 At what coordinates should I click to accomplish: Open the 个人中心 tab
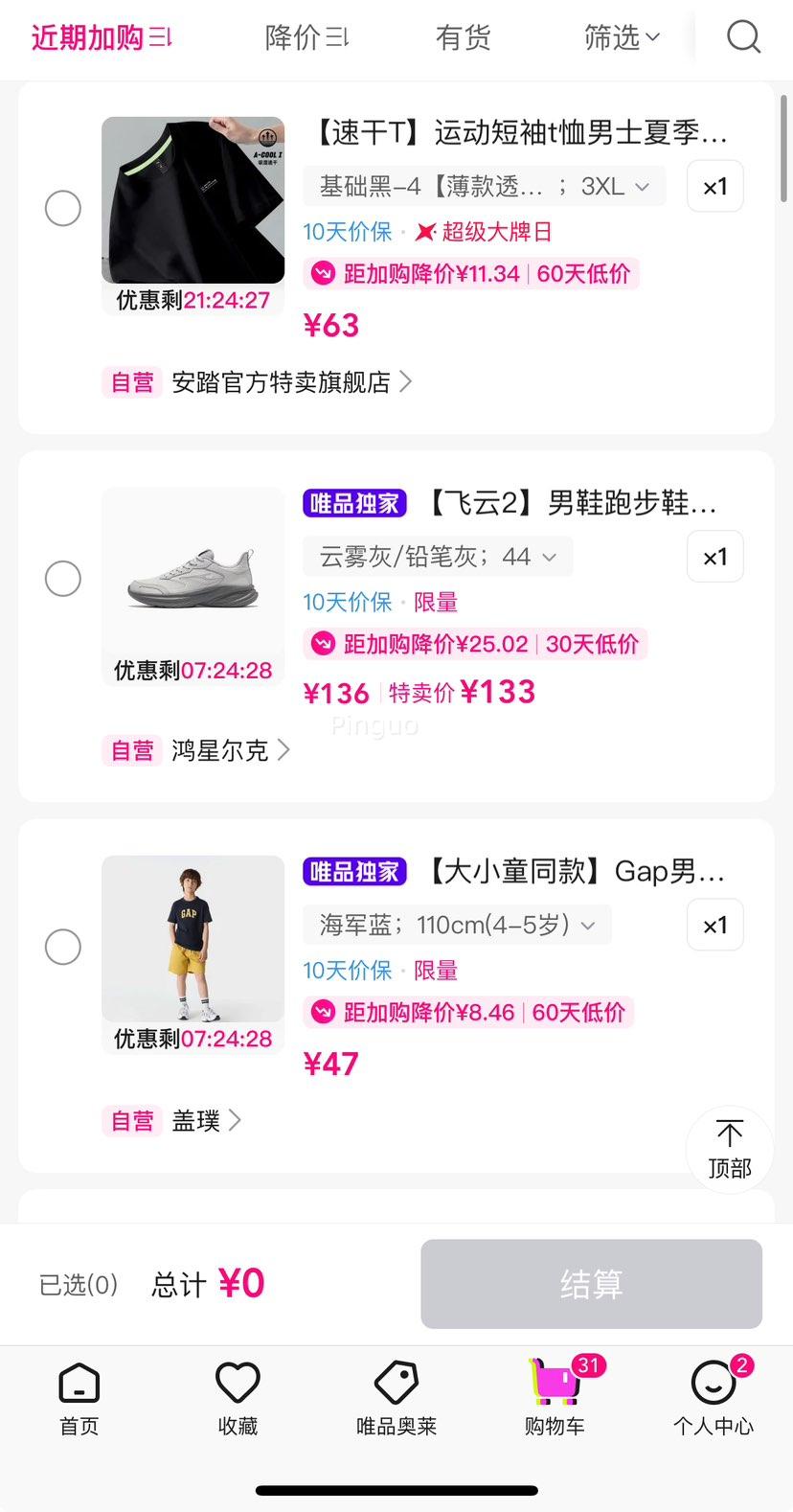coord(714,1400)
